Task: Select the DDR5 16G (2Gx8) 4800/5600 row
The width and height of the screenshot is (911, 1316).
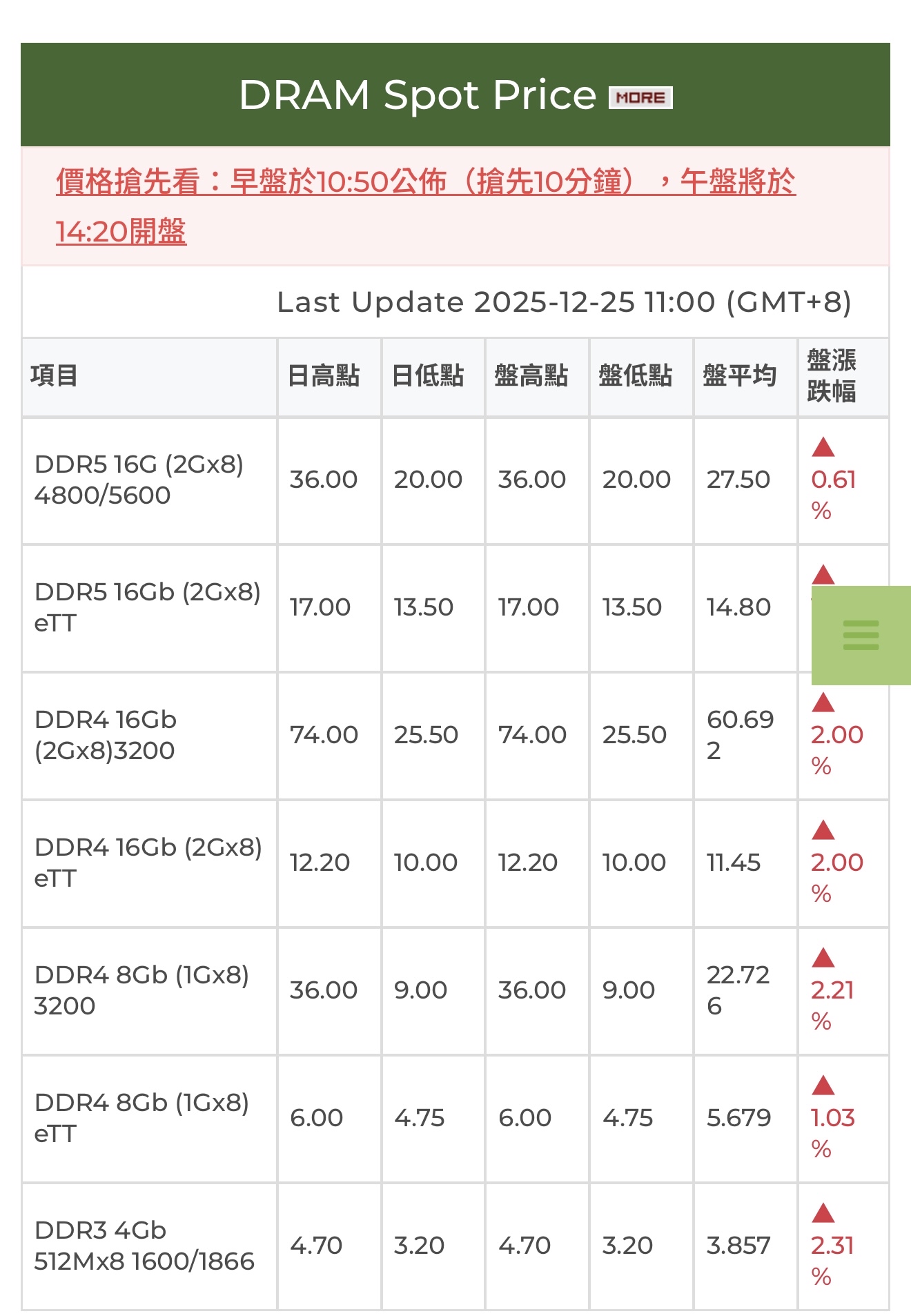Action: (x=138, y=480)
